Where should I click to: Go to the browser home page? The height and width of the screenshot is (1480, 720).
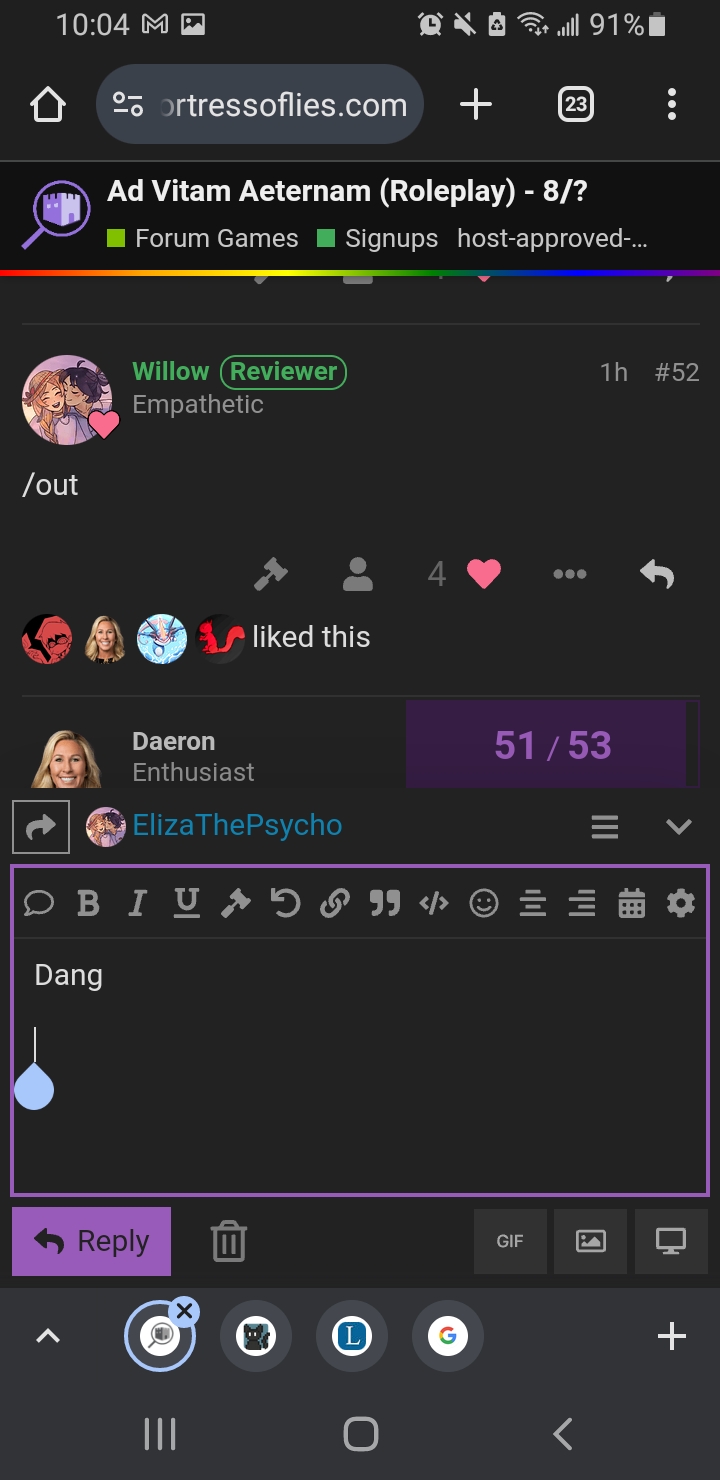(48, 105)
